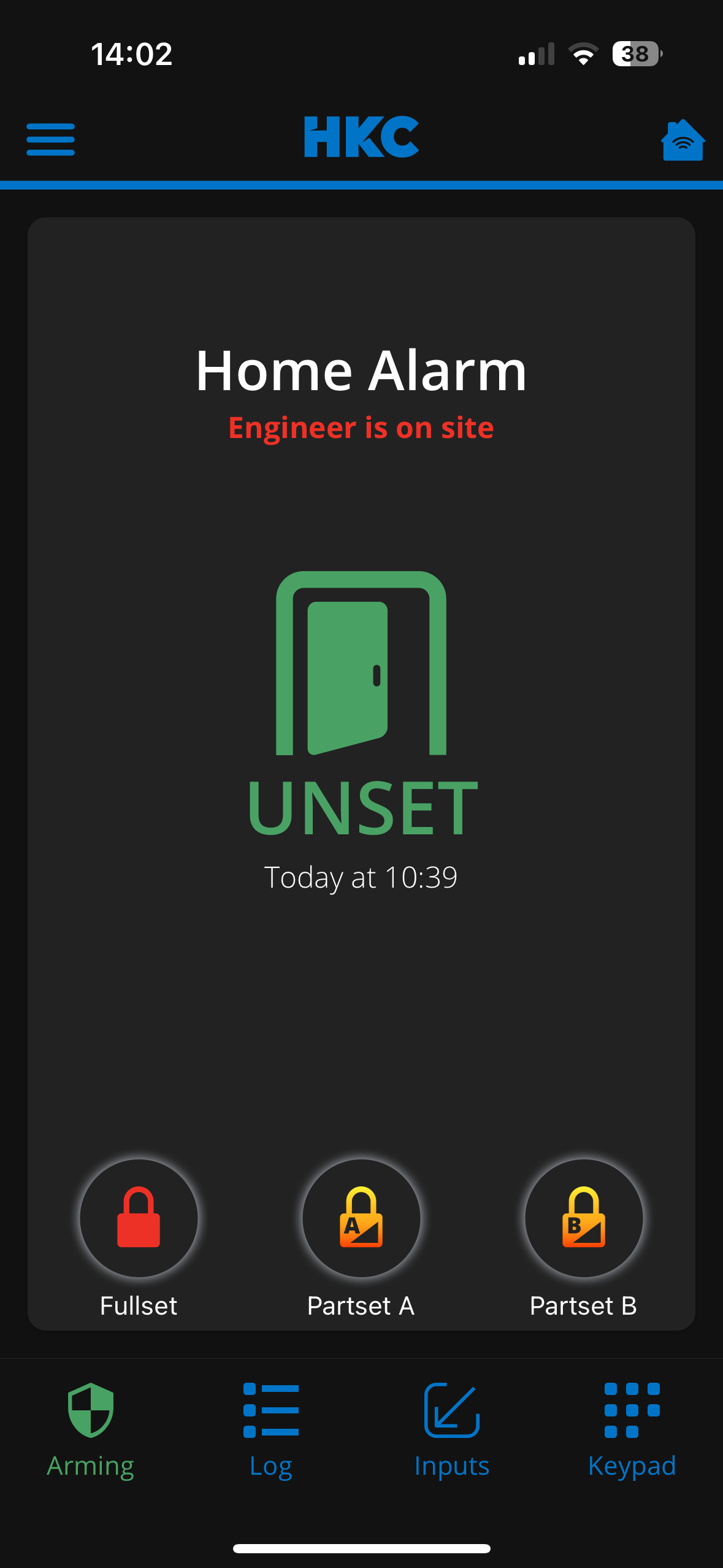Screen dimensions: 723x1568
Task: Fullset the Home Alarm
Action: coord(139,1218)
